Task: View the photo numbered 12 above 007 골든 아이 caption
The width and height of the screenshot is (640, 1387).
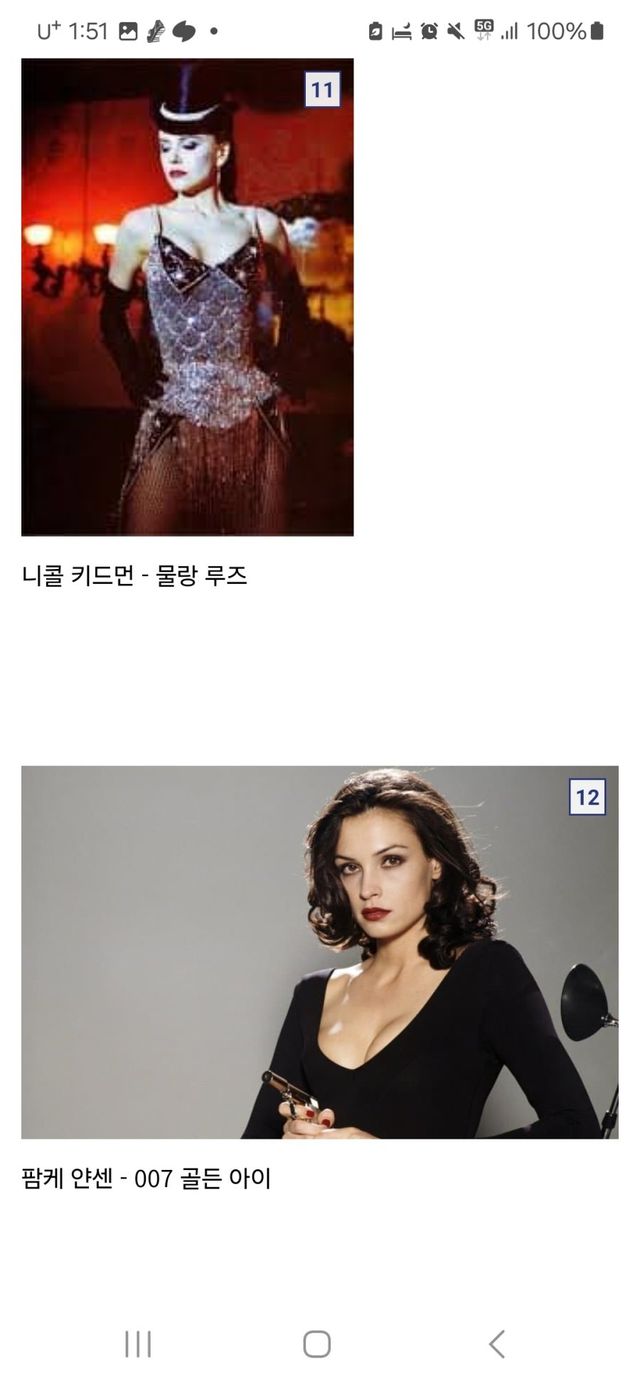Action: coord(320,952)
